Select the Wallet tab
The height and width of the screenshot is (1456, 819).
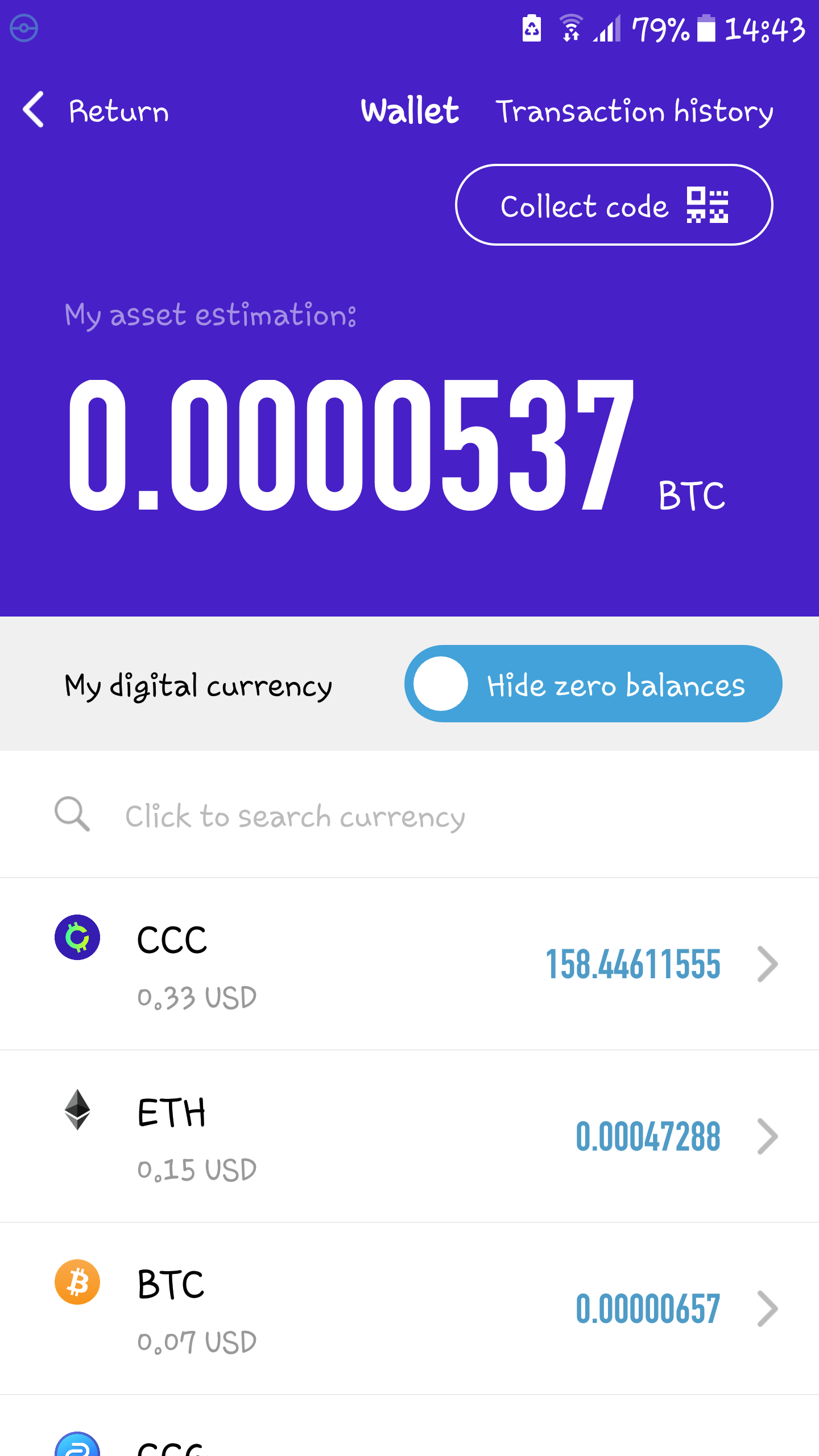[x=409, y=110]
